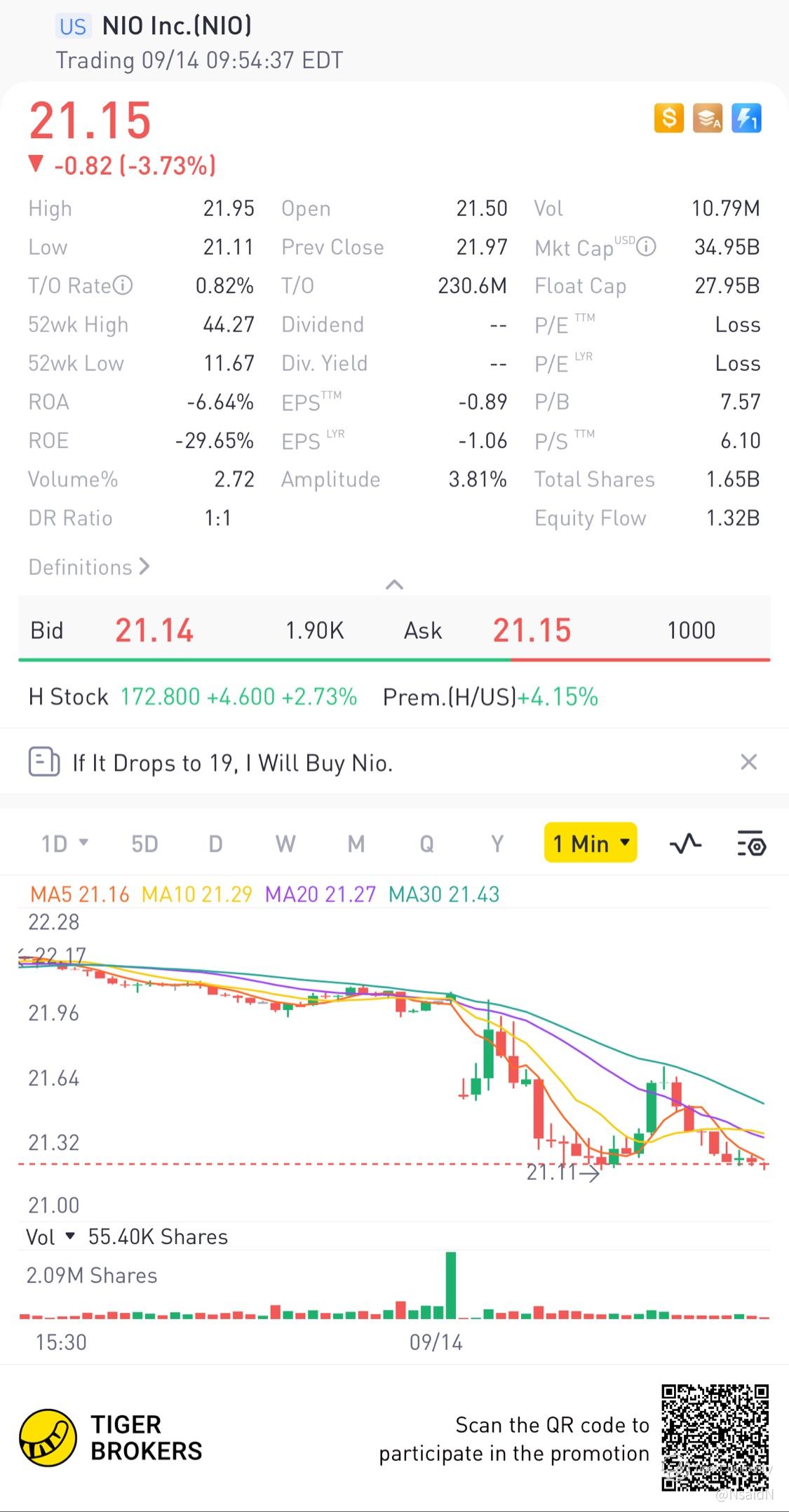Dismiss the 'If It Drops to 19' banner
The height and width of the screenshot is (1512, 789).
(748, 762)
